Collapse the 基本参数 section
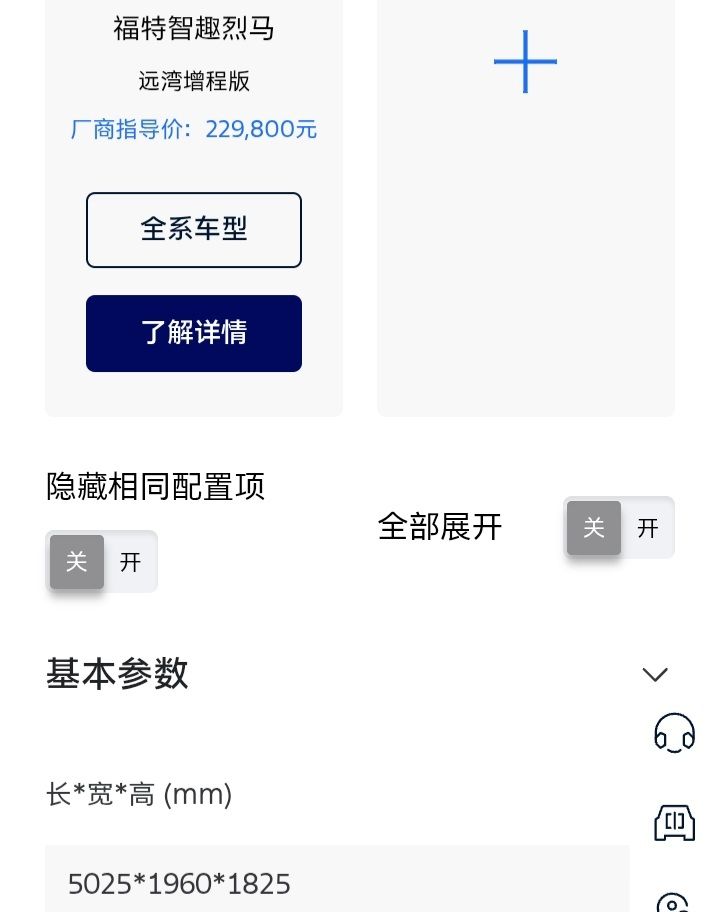This screenshot has height=912, width=720. [655, 674]
